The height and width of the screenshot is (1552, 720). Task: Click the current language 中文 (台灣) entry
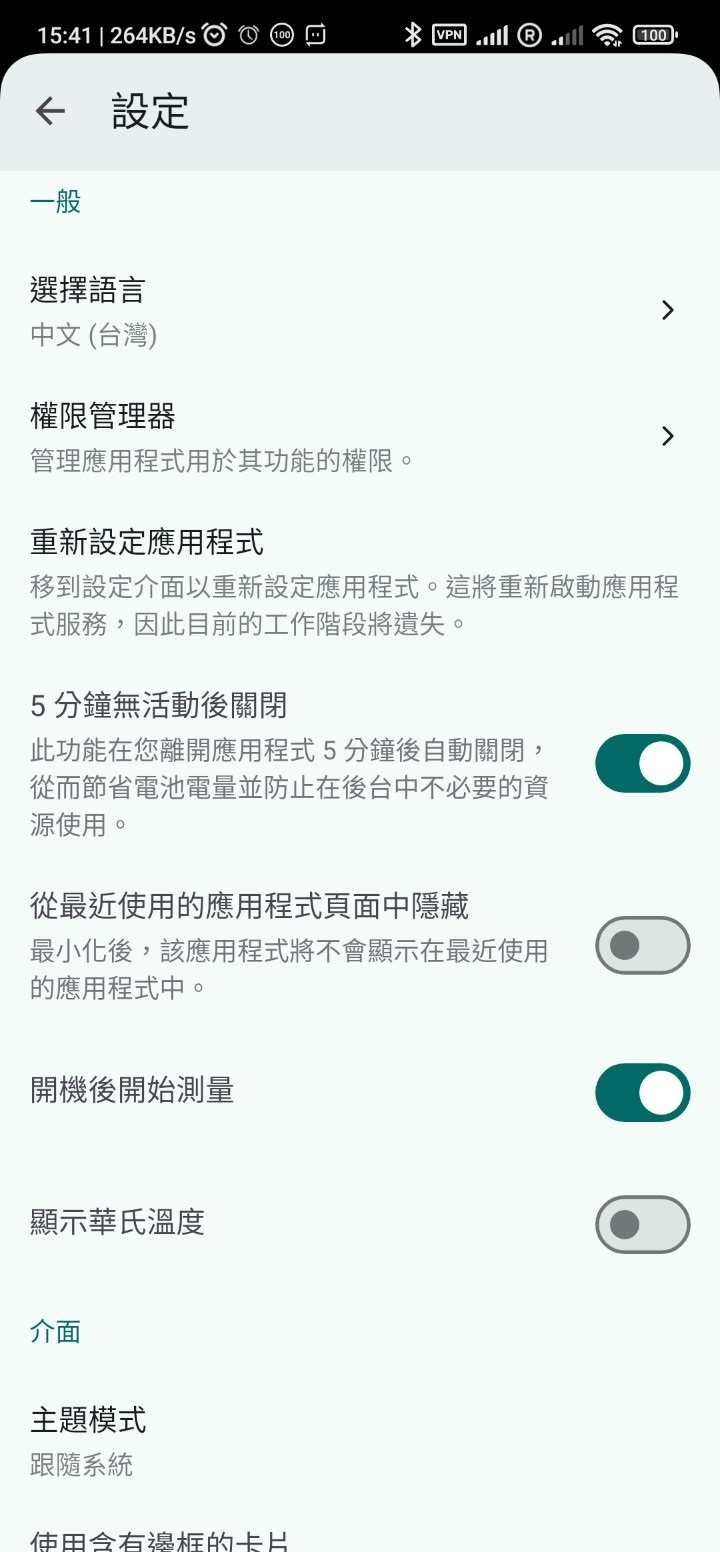(x=88, y=335)
